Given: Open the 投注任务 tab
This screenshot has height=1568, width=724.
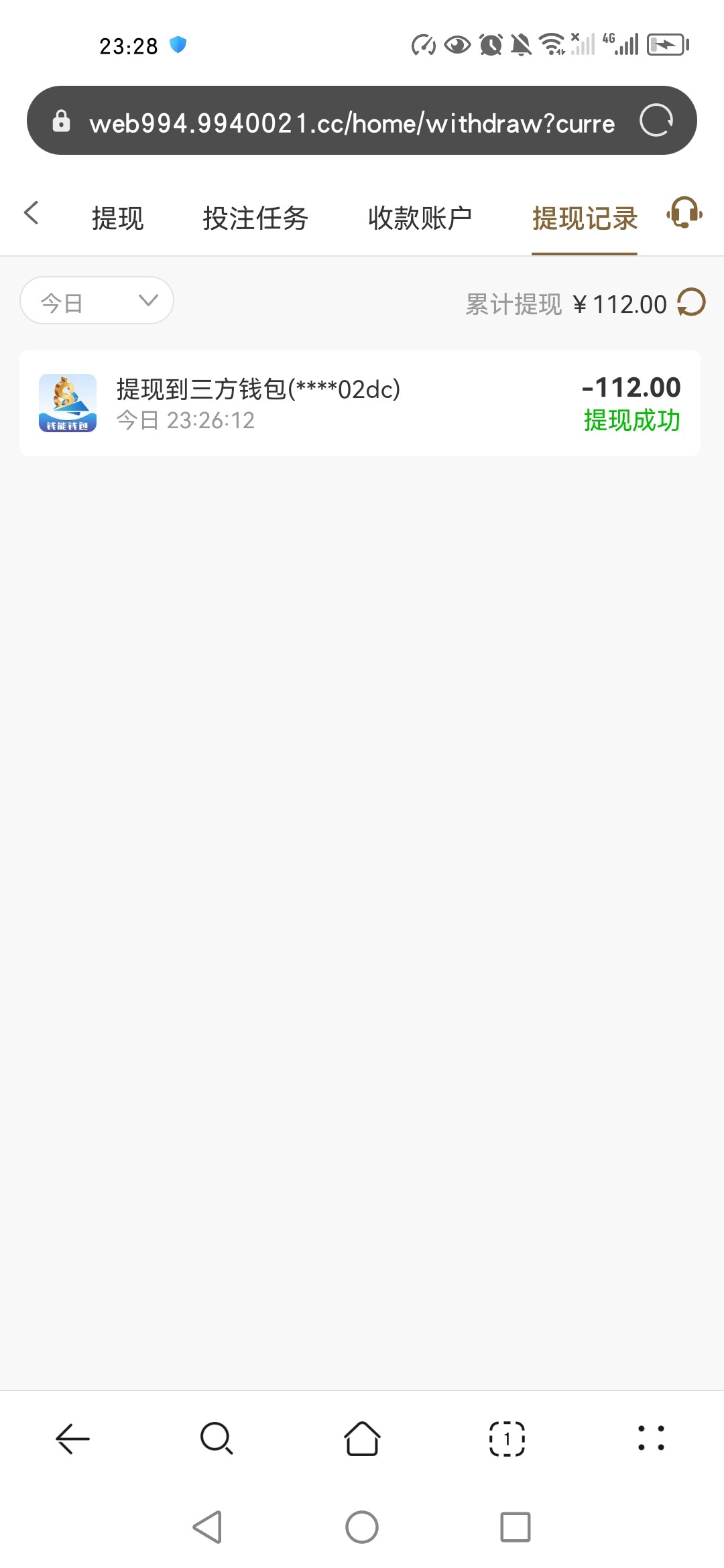Looking at the screenshot, I should click(x=255, y=218).
